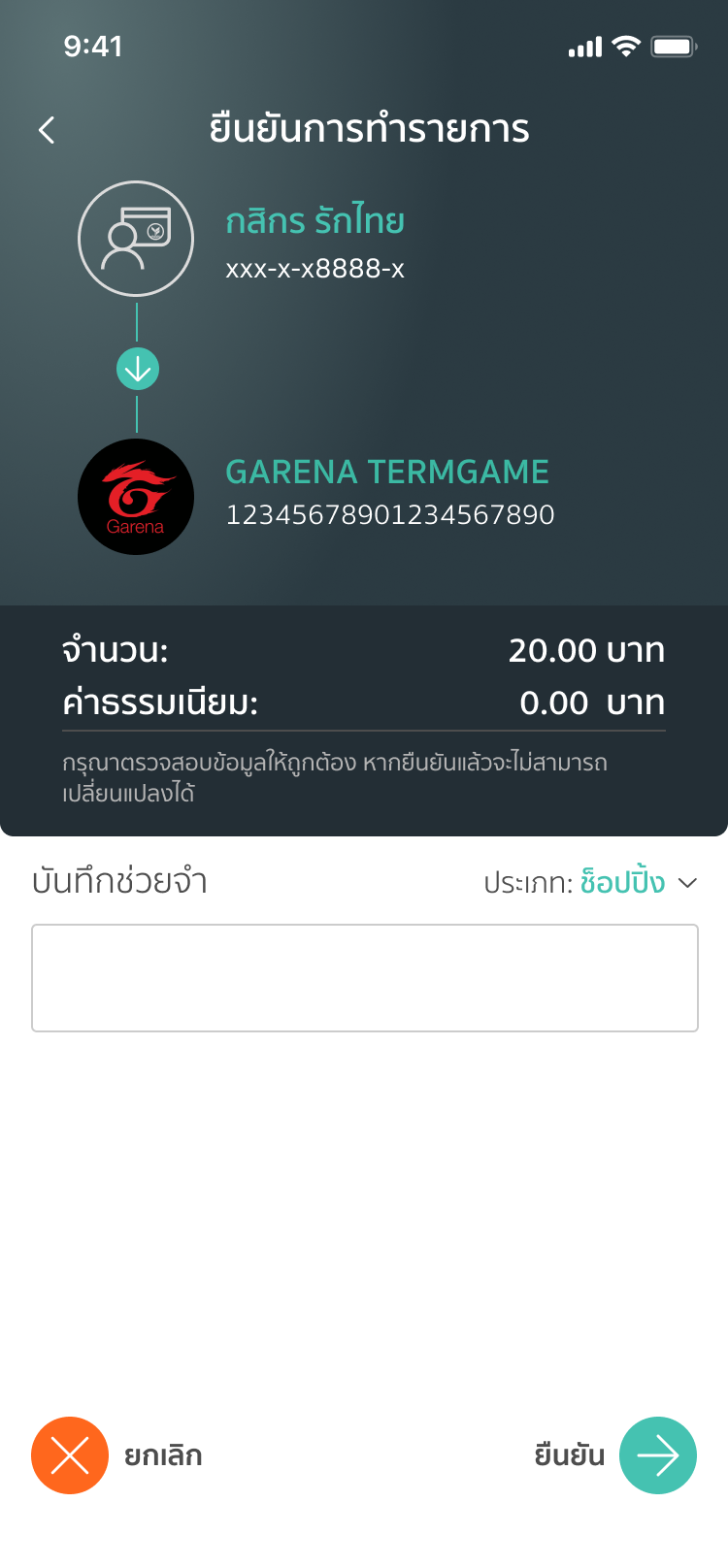728x1568 pixels.
Task: Go back using the top-left arrow
Action: tap(47, 130)
